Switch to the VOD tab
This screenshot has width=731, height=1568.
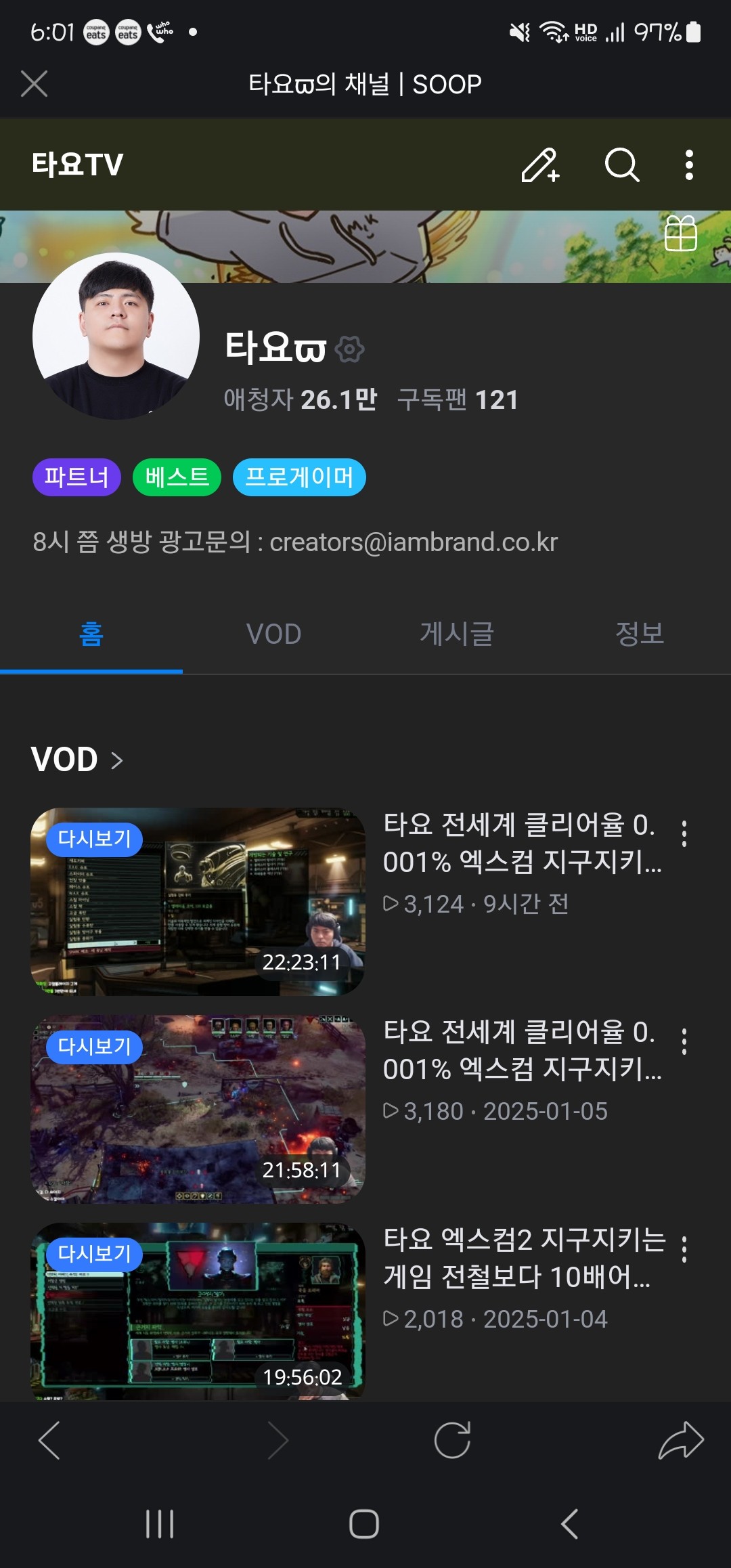click(273, 634)
